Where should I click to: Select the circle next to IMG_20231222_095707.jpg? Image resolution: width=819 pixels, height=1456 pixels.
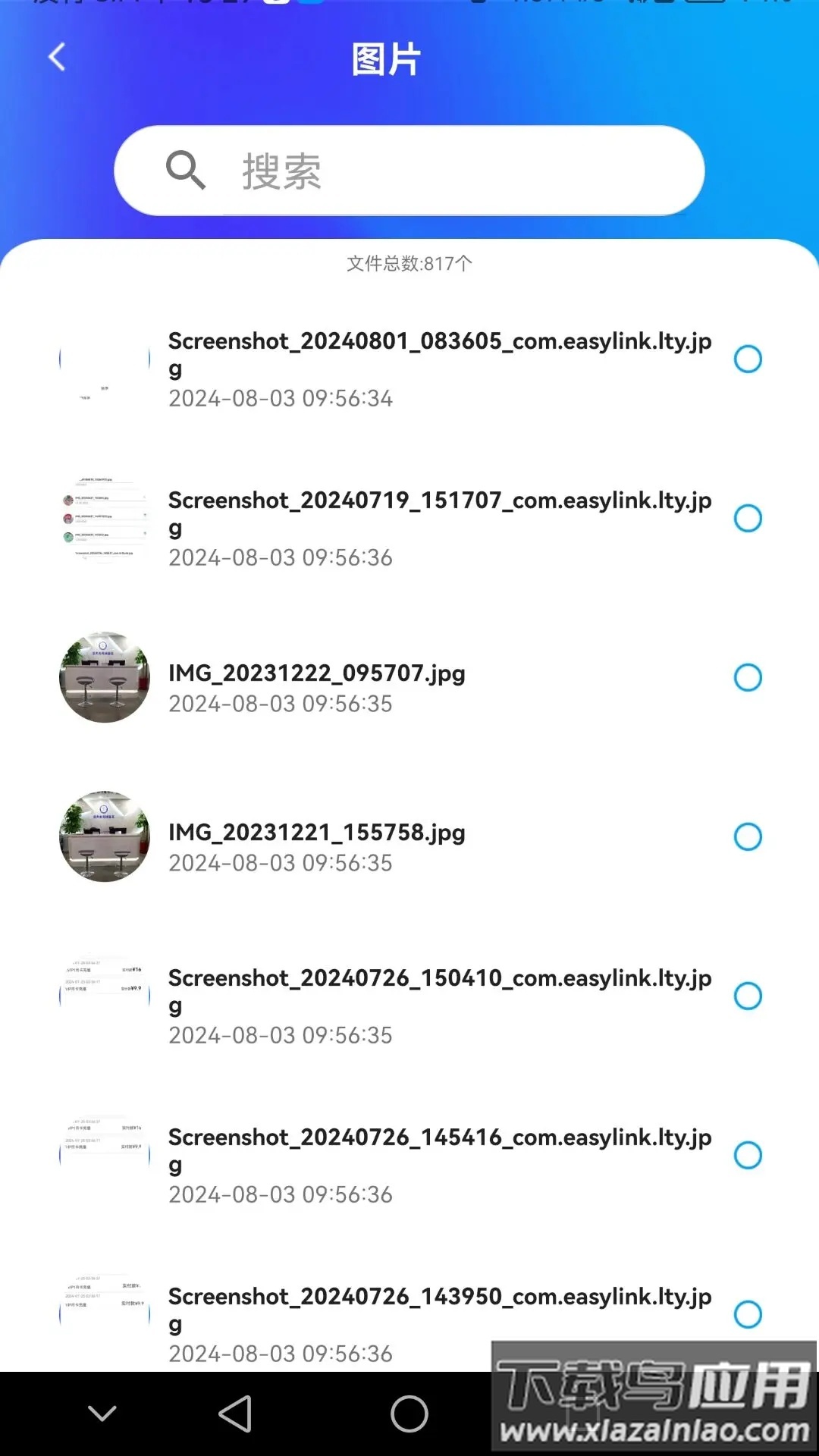pos(749,677)
